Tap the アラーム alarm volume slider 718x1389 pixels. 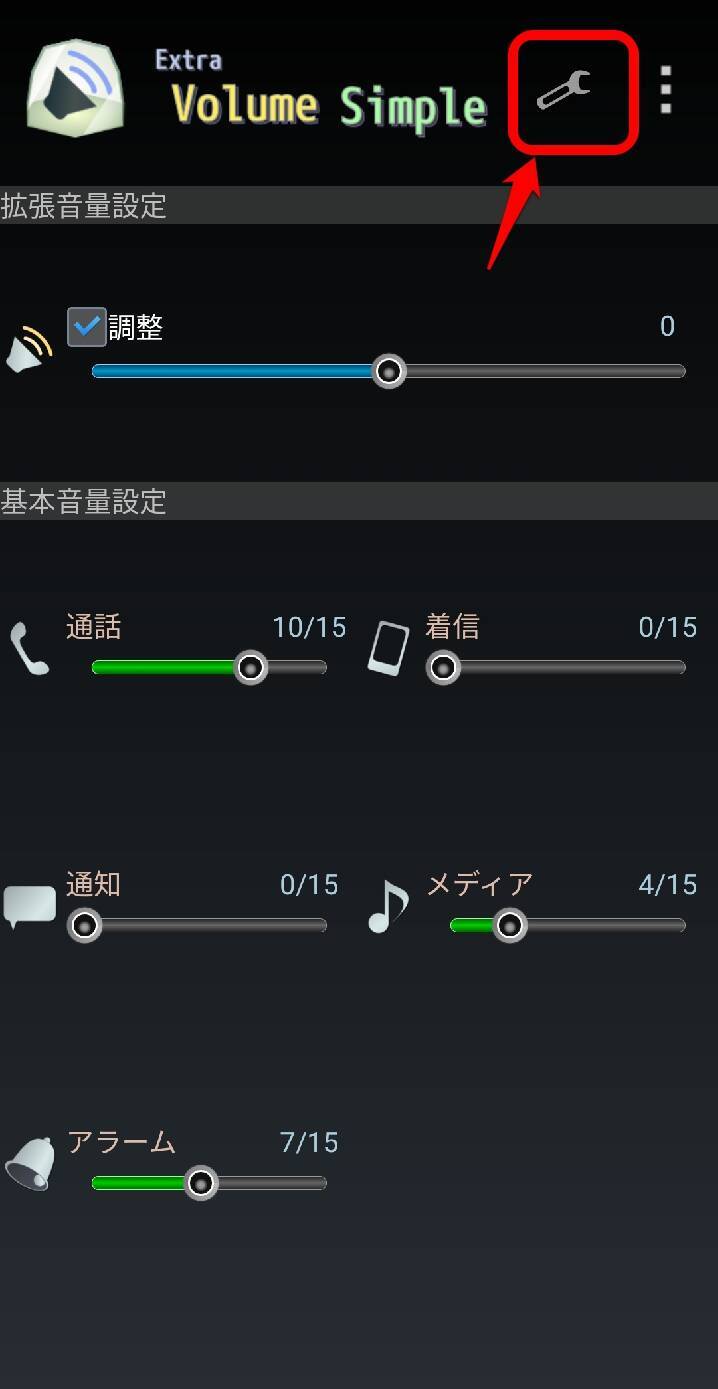(x=209, y=1183)
